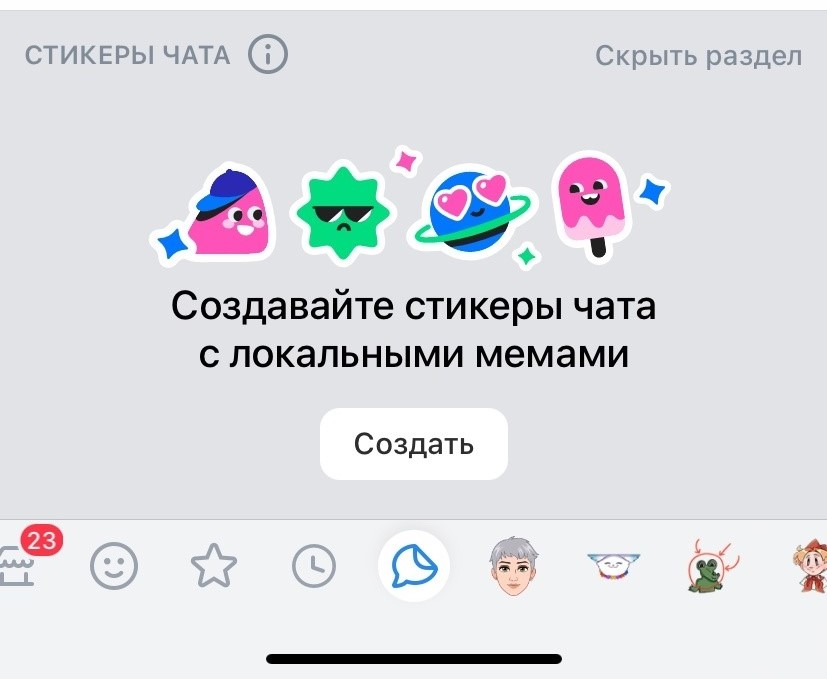Open the info icon beside СТИКЕРЫ ЧАТА

[x=268, y=54]
